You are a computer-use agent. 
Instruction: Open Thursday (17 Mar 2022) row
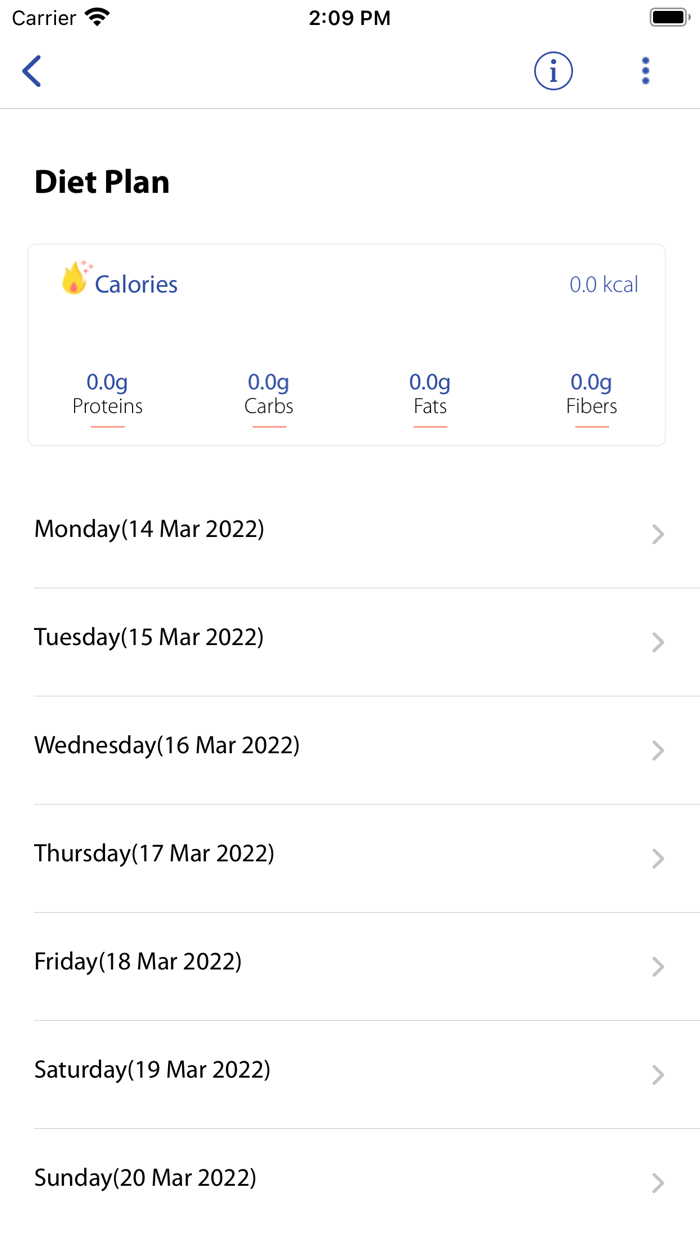point(350,855)
